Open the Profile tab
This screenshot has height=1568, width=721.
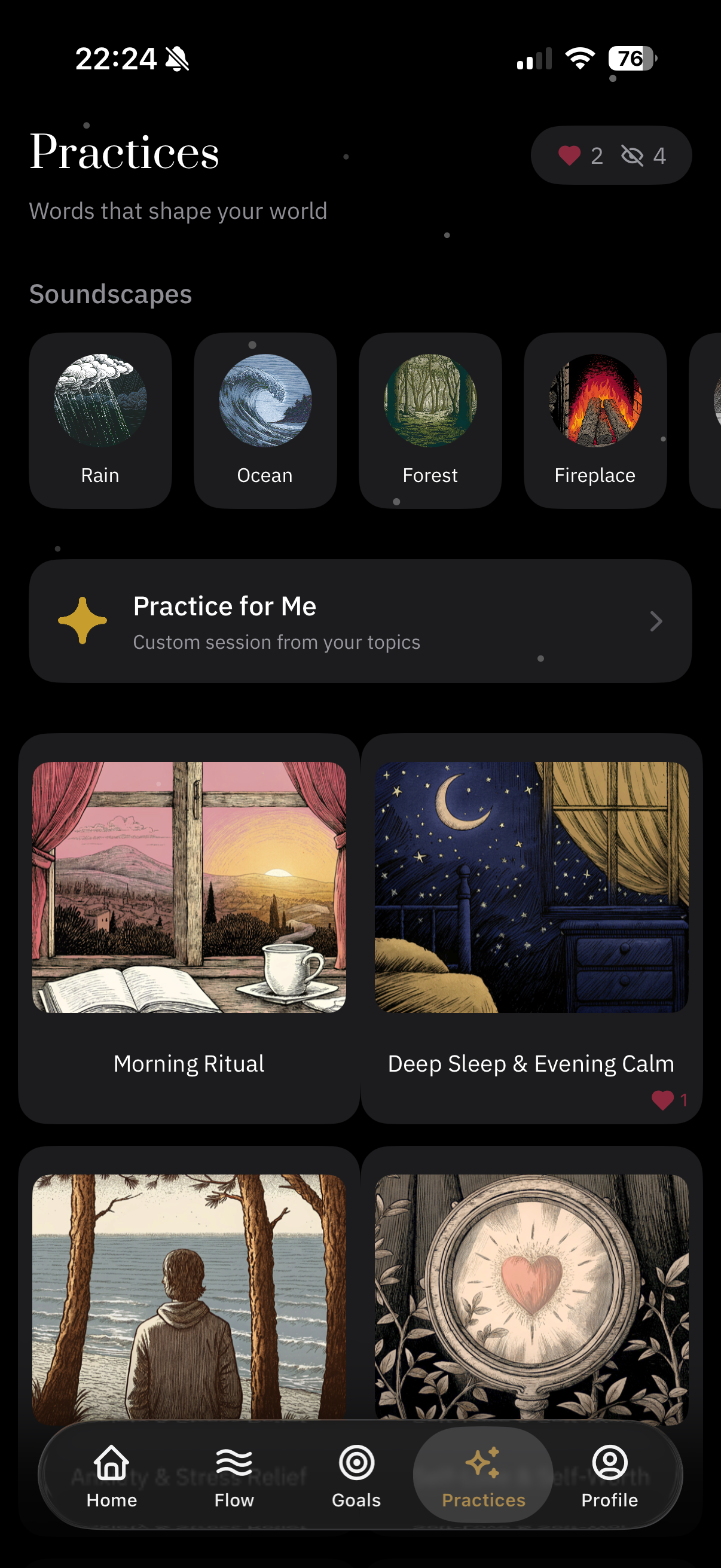[x=610, y=1474]
